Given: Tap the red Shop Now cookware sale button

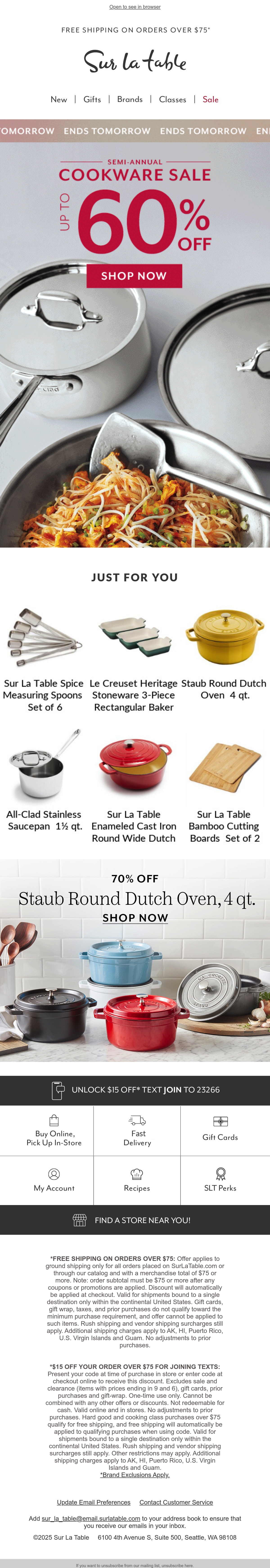Looking at the screenshot, I should pos(134,276).
